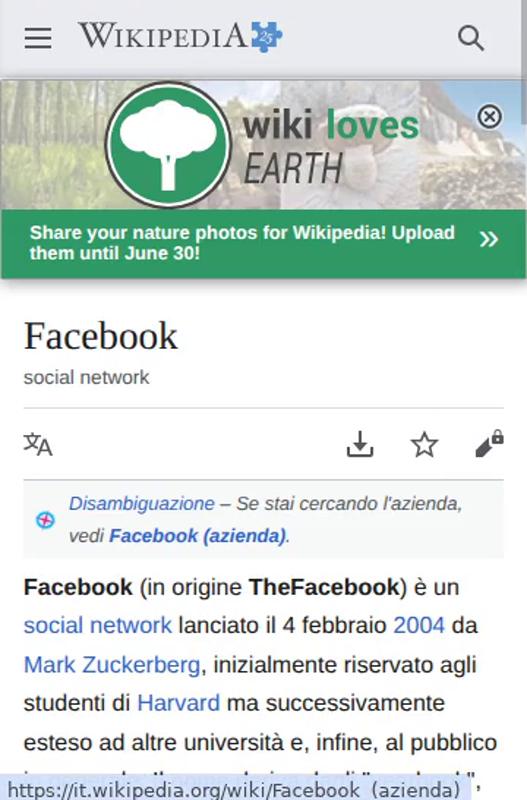The height and width of the screenshot is (800, 527).
Task: Open the hamburger main menu
Action: [x=38, y=38]
